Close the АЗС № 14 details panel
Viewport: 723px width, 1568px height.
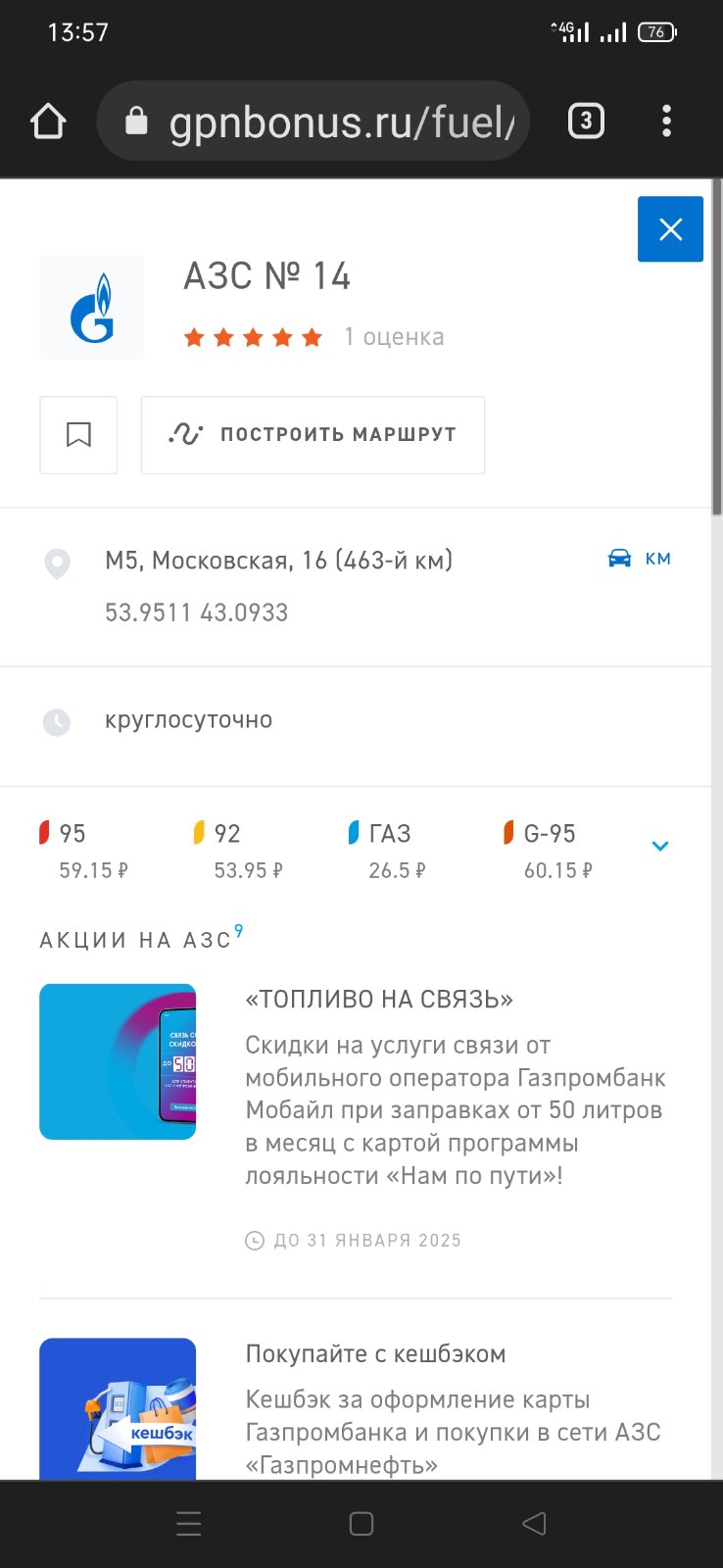[x=670, y=229]
